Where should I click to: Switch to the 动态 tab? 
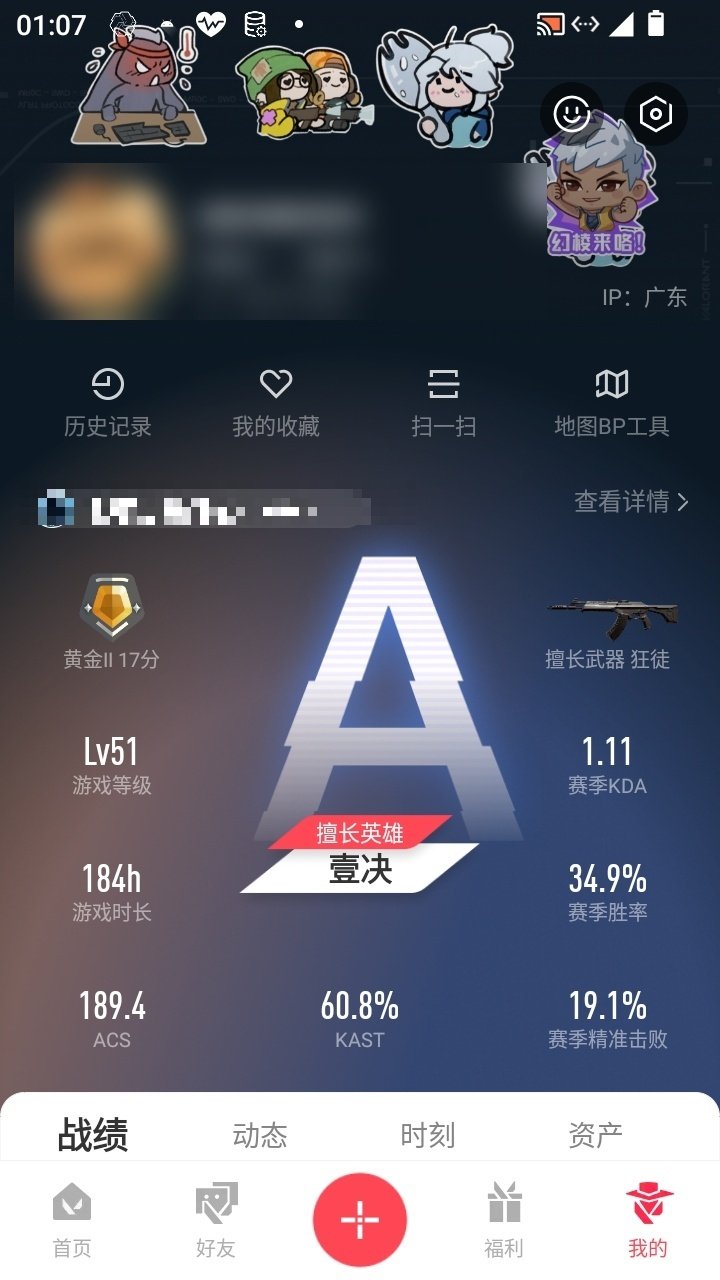(261, 1135)
